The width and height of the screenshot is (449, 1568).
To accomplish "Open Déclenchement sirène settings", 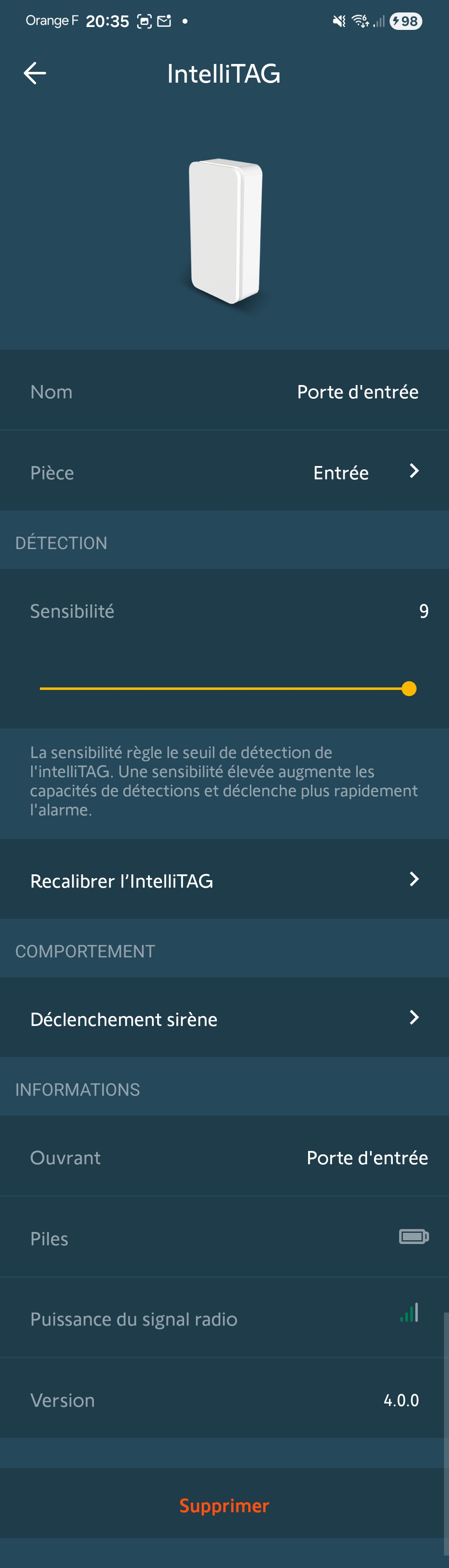I will pos(224,1018).
